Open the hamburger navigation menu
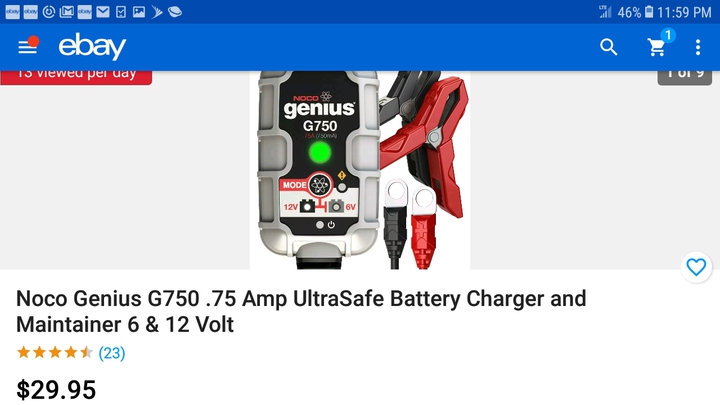 click(27, 47)
